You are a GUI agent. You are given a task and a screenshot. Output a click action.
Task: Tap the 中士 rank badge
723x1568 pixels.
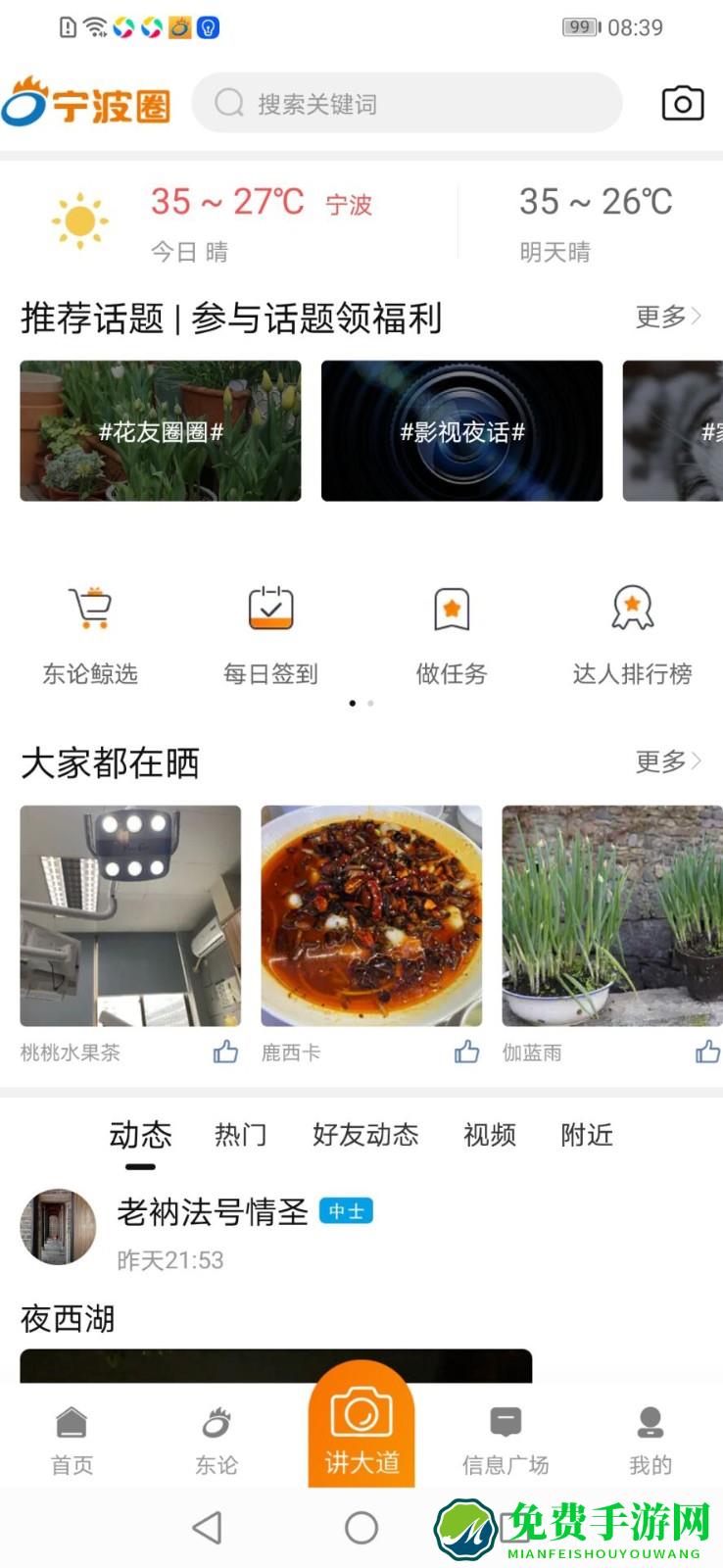click(347, 1210)
